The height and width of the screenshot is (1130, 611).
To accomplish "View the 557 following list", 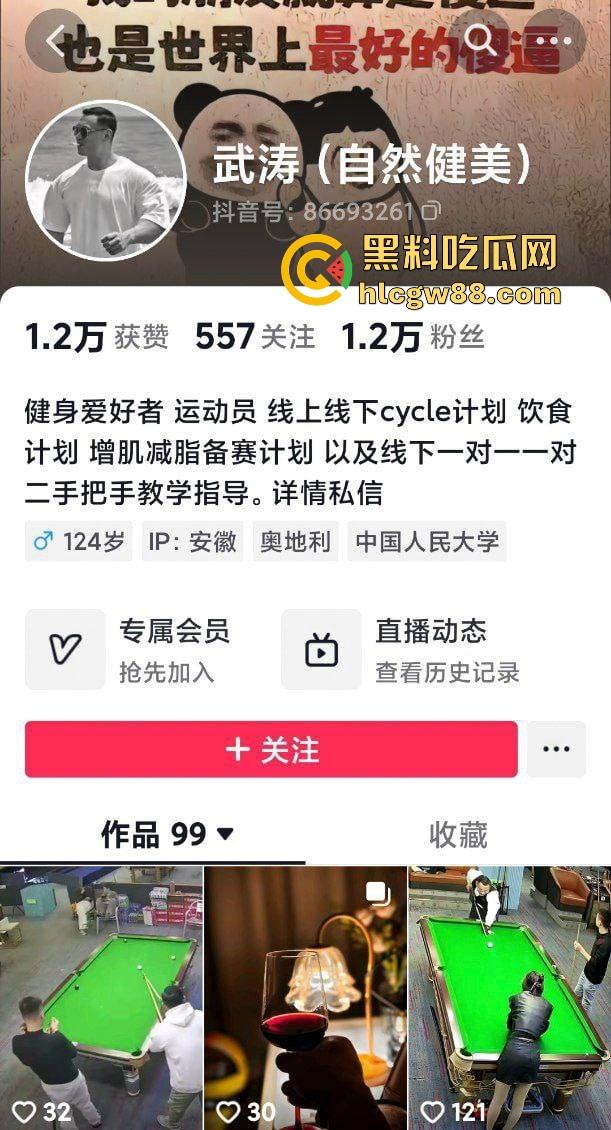I will coord(255,337).
